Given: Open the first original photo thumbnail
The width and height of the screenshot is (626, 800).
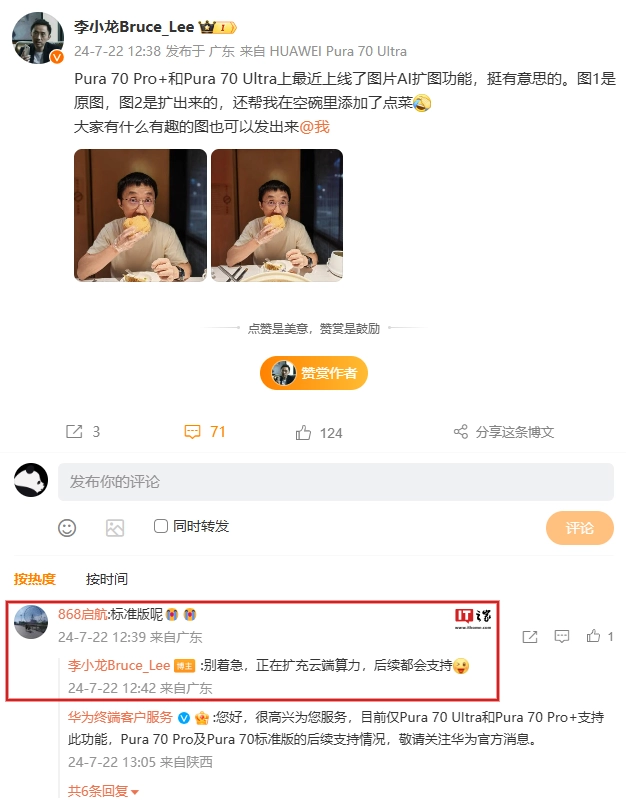Looking at the screenshot, I should point(140,215).
